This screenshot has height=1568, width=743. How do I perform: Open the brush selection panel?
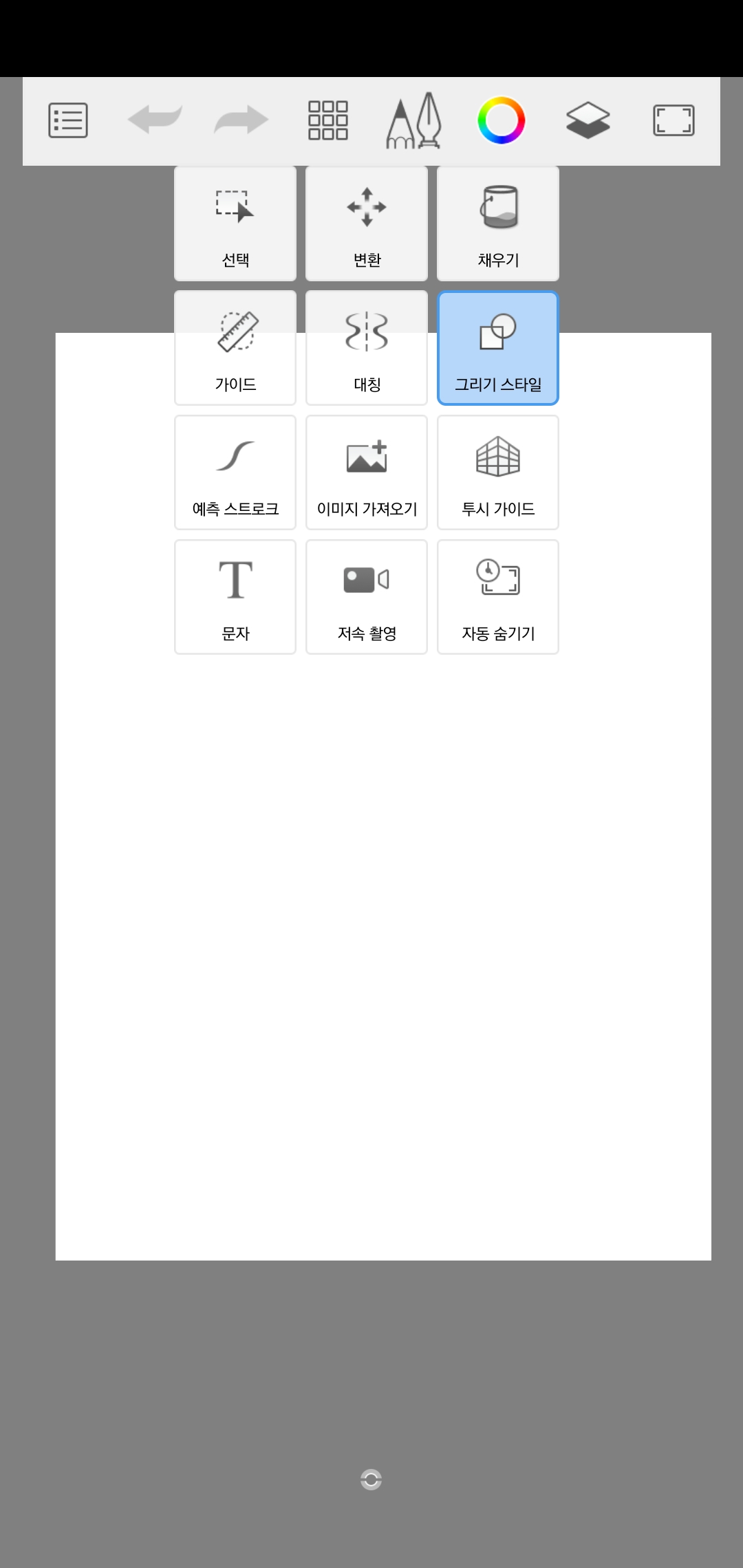pos(413,120)
